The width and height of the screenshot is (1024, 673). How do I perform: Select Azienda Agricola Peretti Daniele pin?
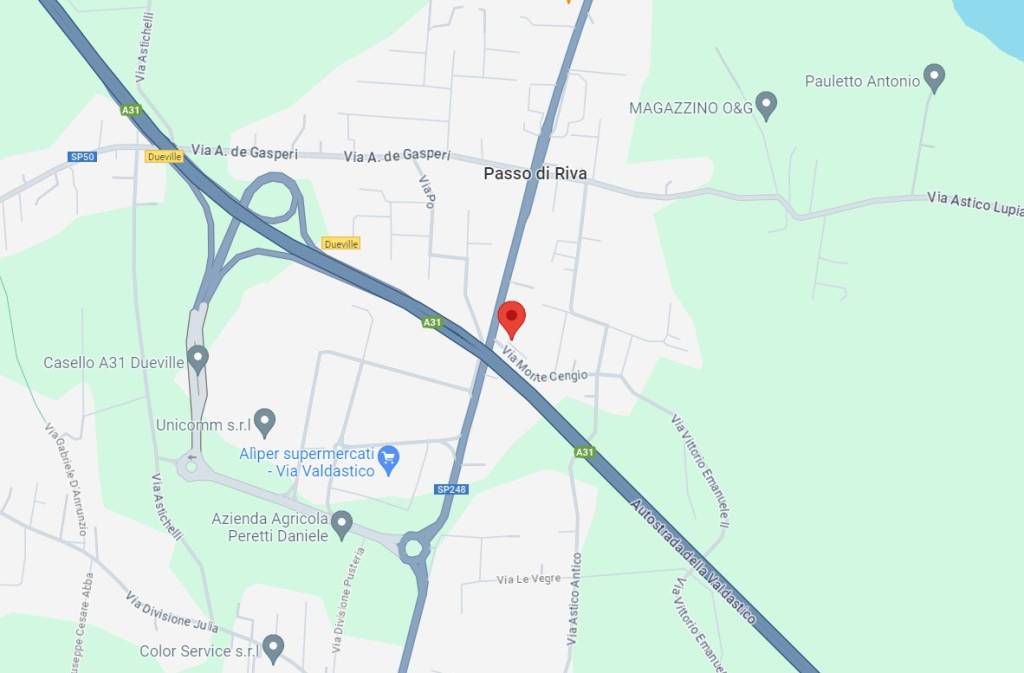coord(342,523)
